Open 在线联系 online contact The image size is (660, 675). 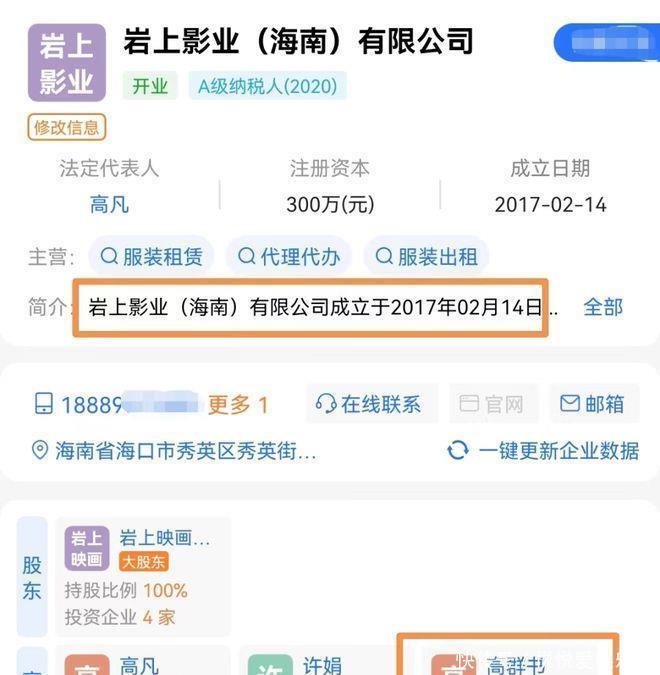[368, 404]
